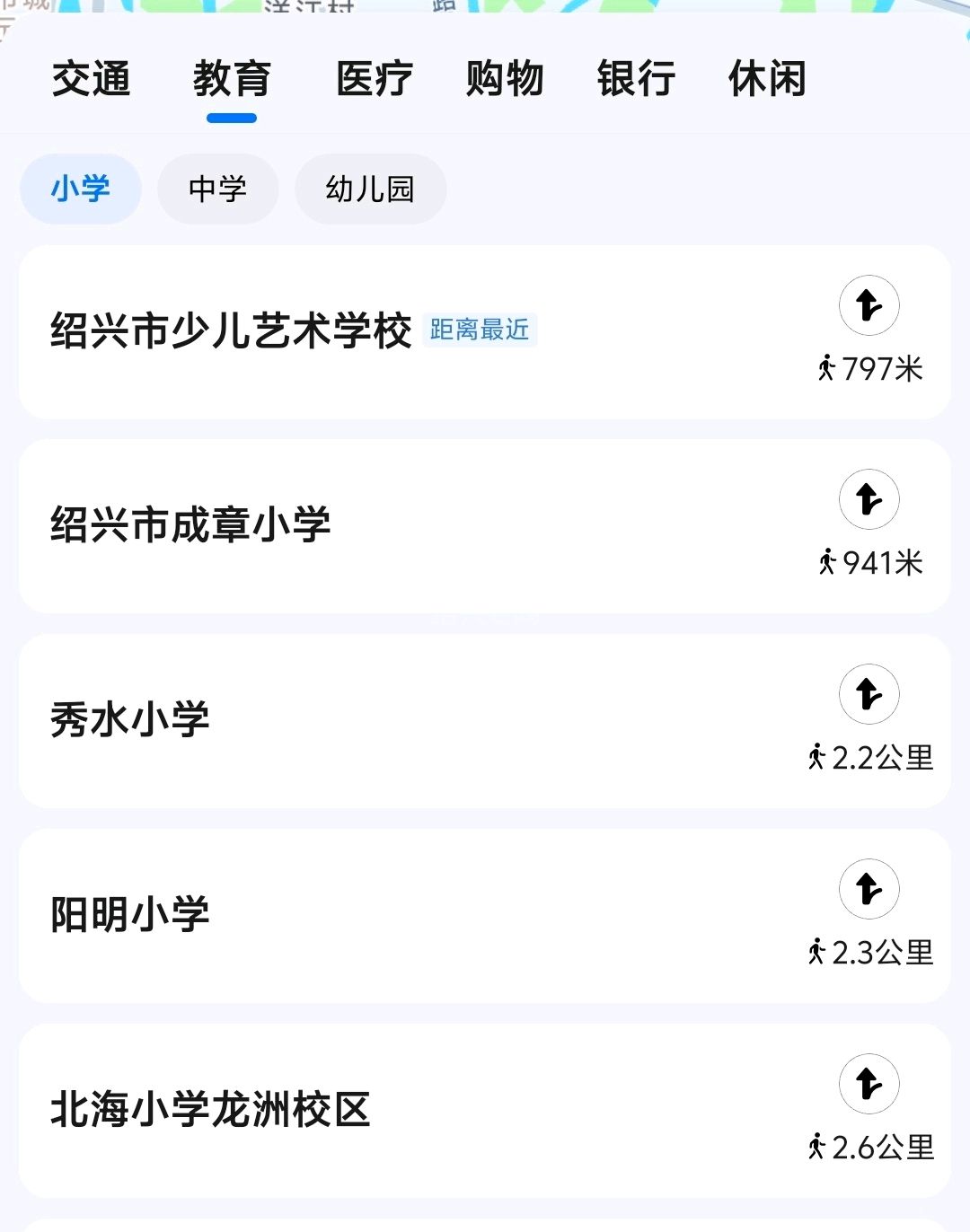Select the 小学 chip

(x=81, y=189)
